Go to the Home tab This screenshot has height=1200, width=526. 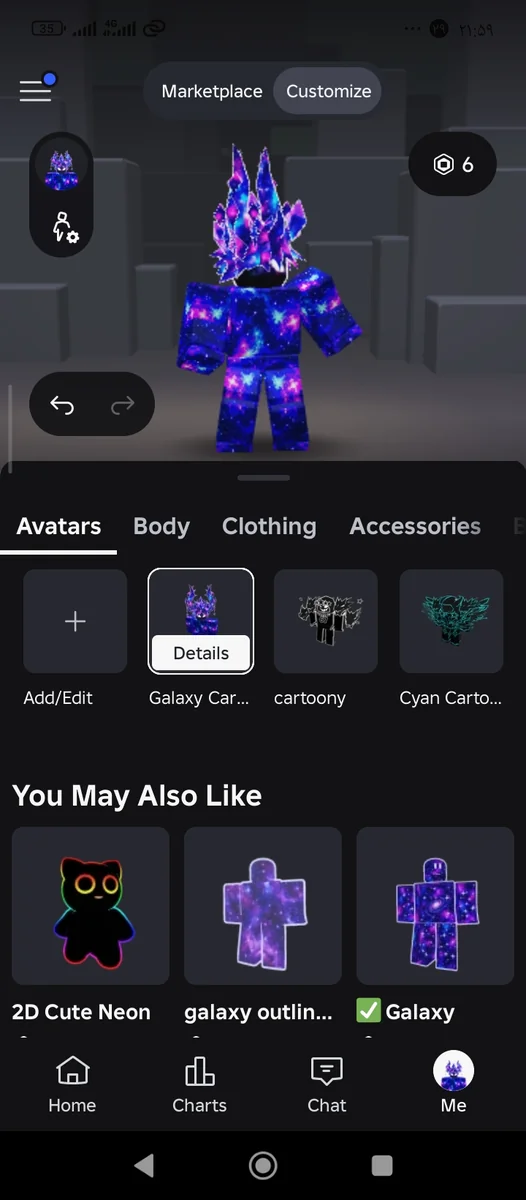[x=72, y=1085]
